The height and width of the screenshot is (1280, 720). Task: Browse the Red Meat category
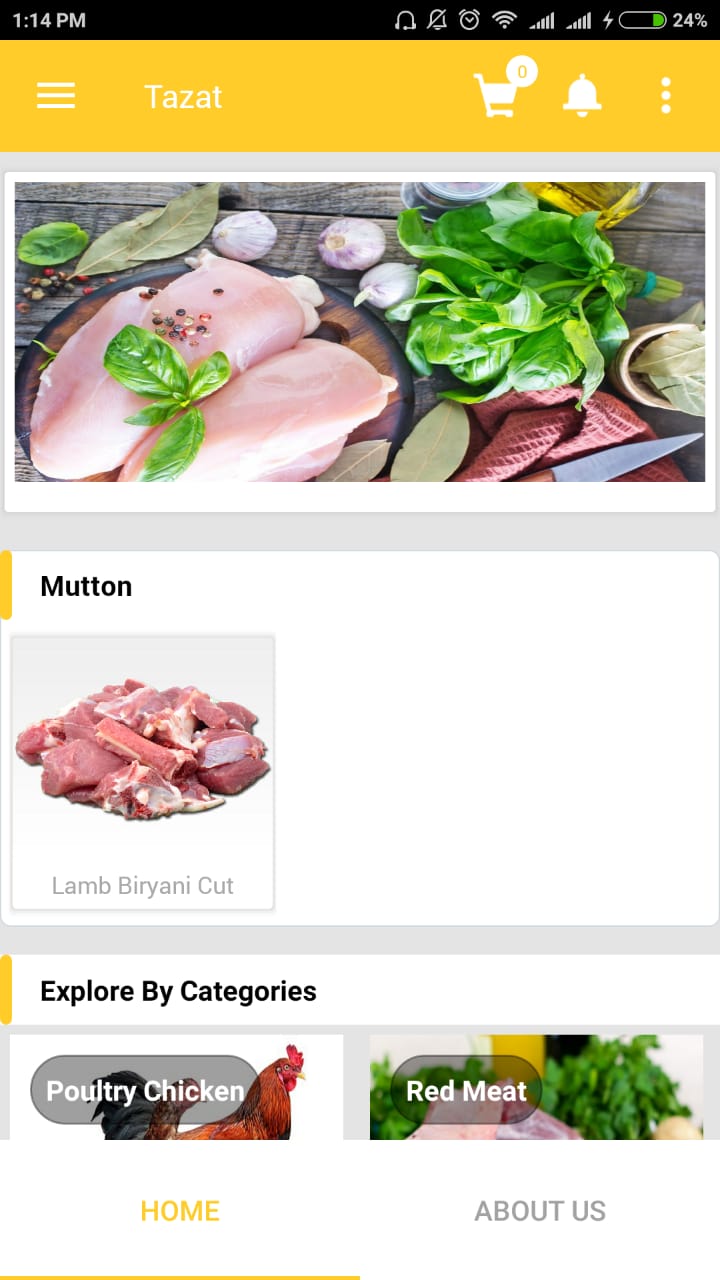(x=536, y=1088)
